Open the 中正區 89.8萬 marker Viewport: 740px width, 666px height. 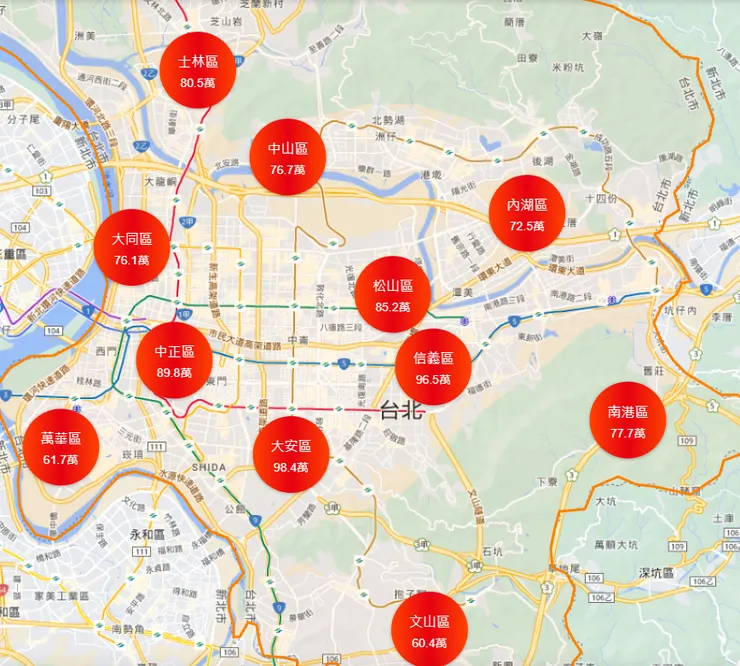[175, 361]
